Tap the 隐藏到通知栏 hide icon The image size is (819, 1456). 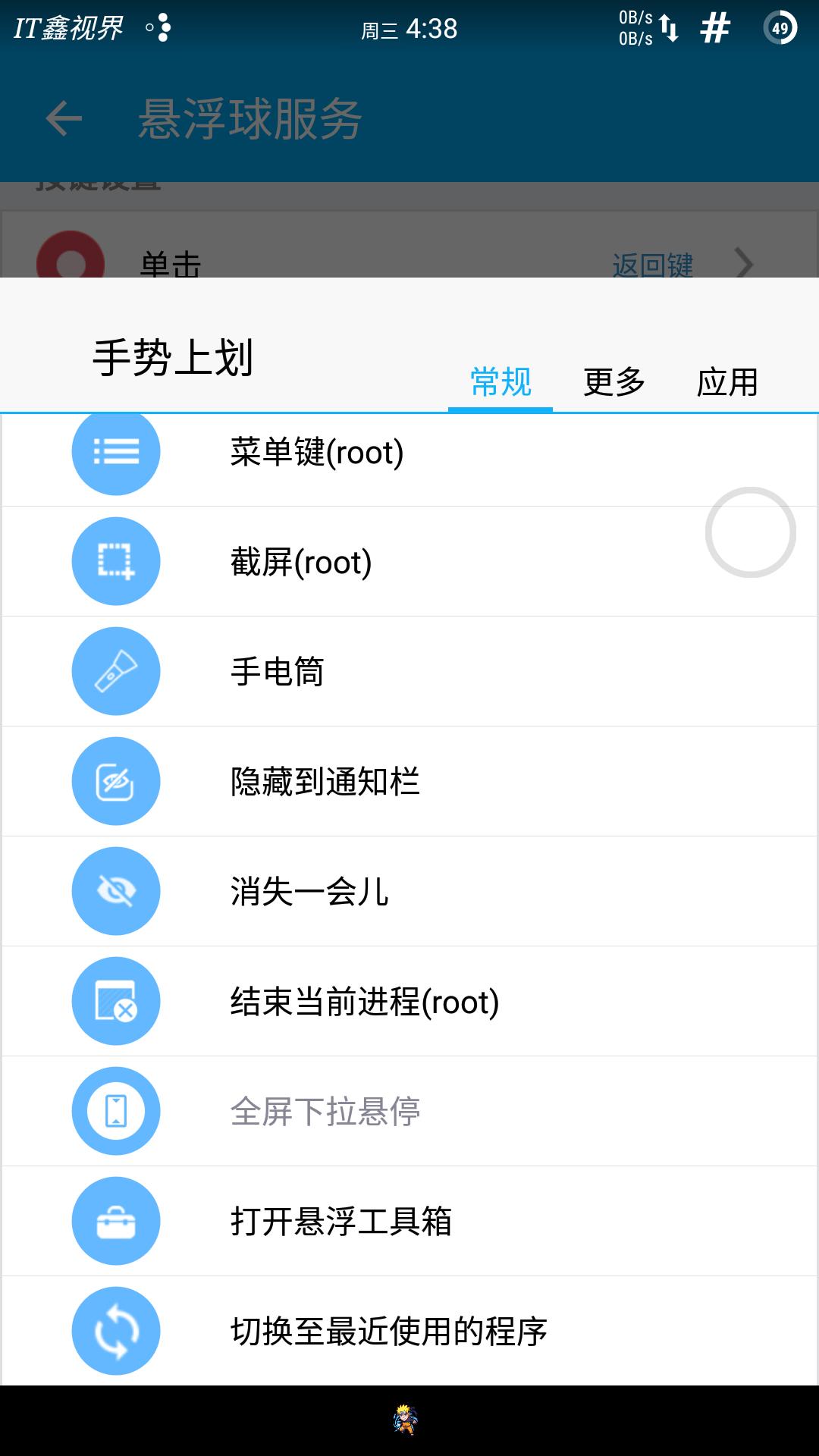(115, 781)
